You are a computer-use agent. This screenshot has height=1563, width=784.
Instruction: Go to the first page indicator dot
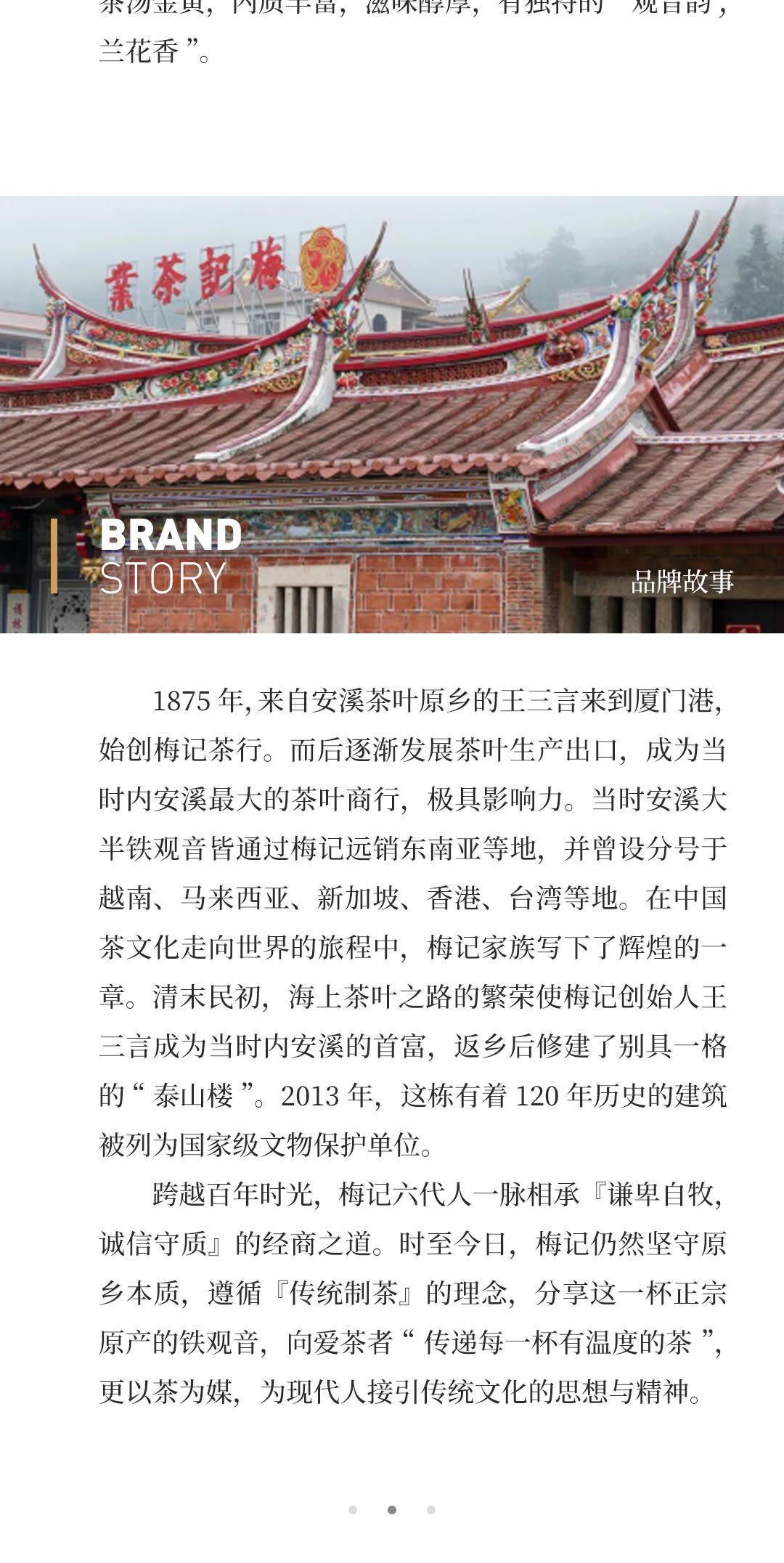[353, 1510]
